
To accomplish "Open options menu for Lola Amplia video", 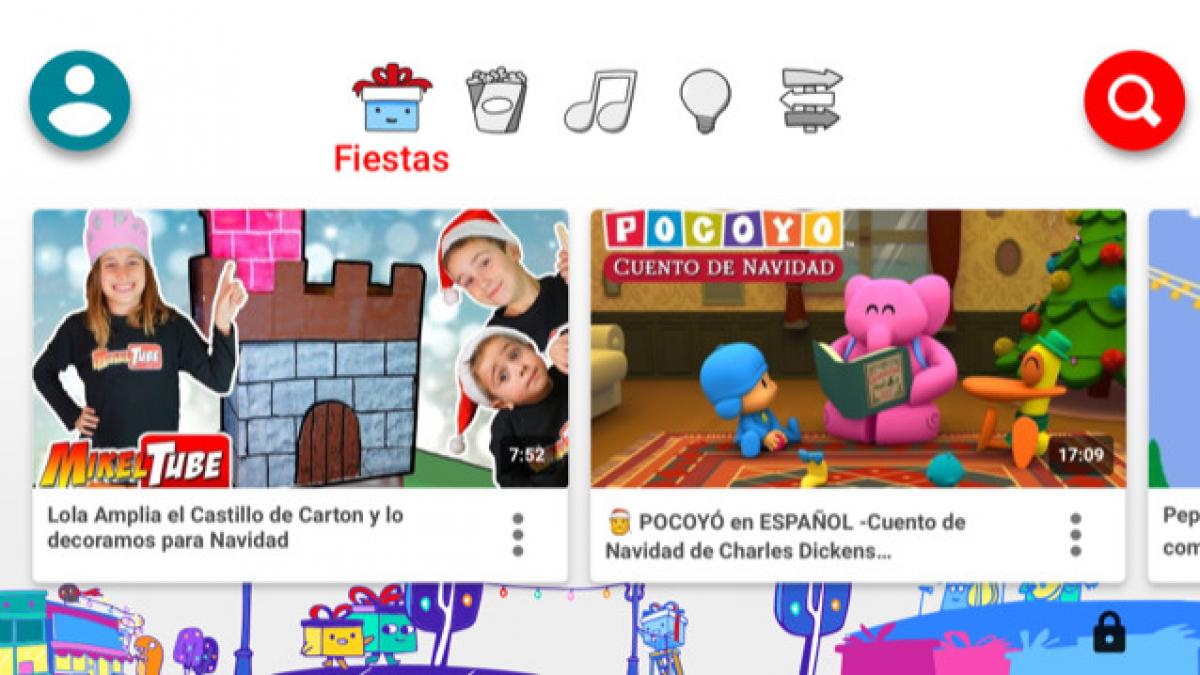I will click(518, 535).
